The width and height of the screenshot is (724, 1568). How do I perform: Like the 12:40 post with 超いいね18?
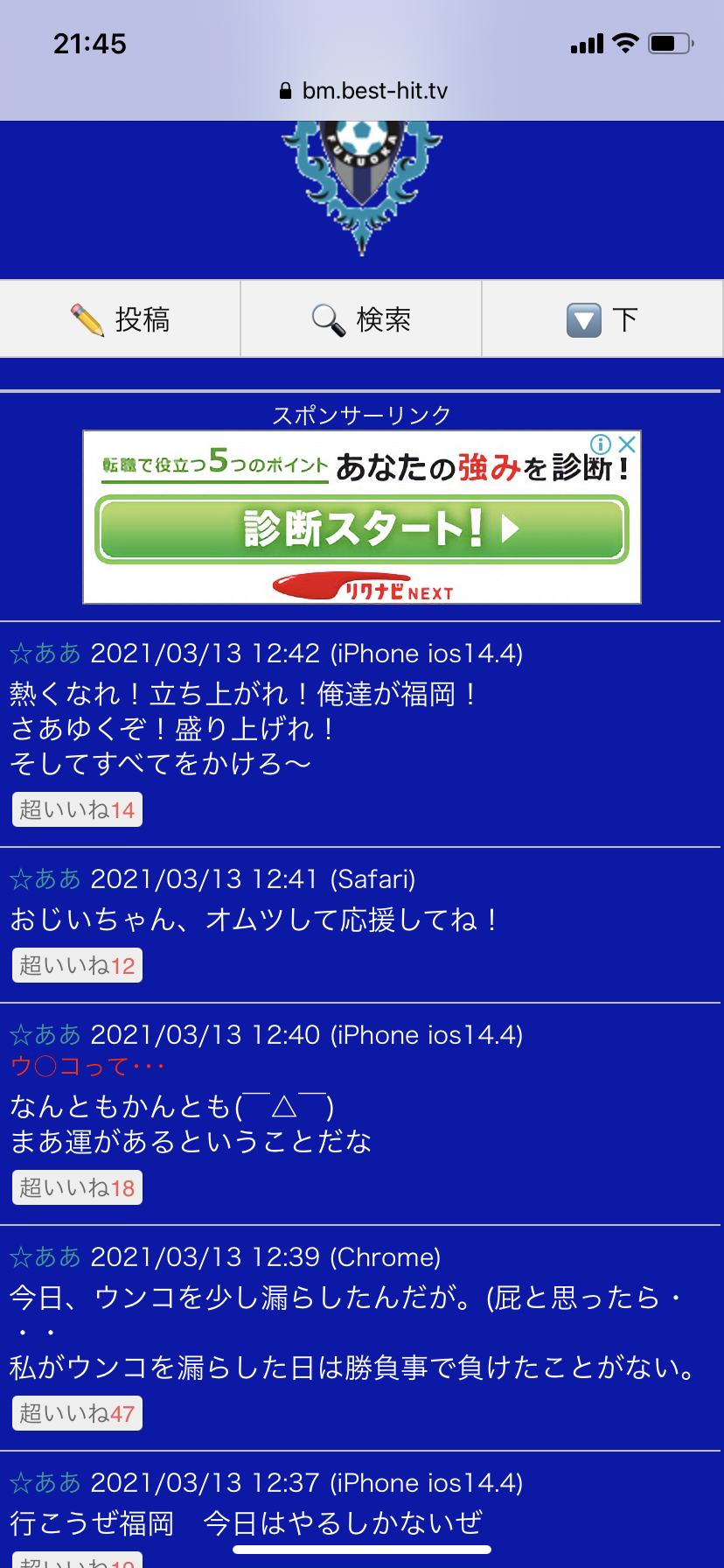[77, 1187]
